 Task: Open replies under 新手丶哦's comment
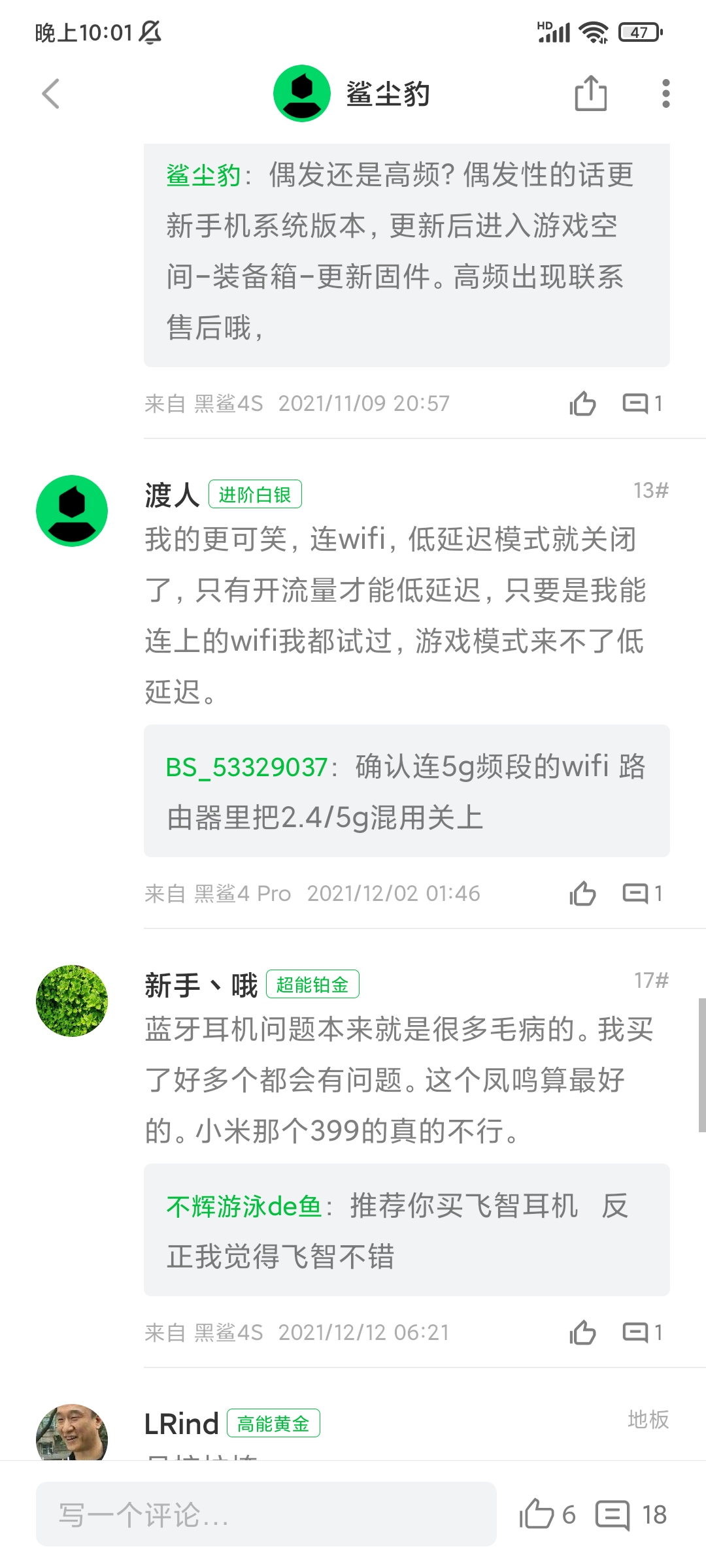641,1333
